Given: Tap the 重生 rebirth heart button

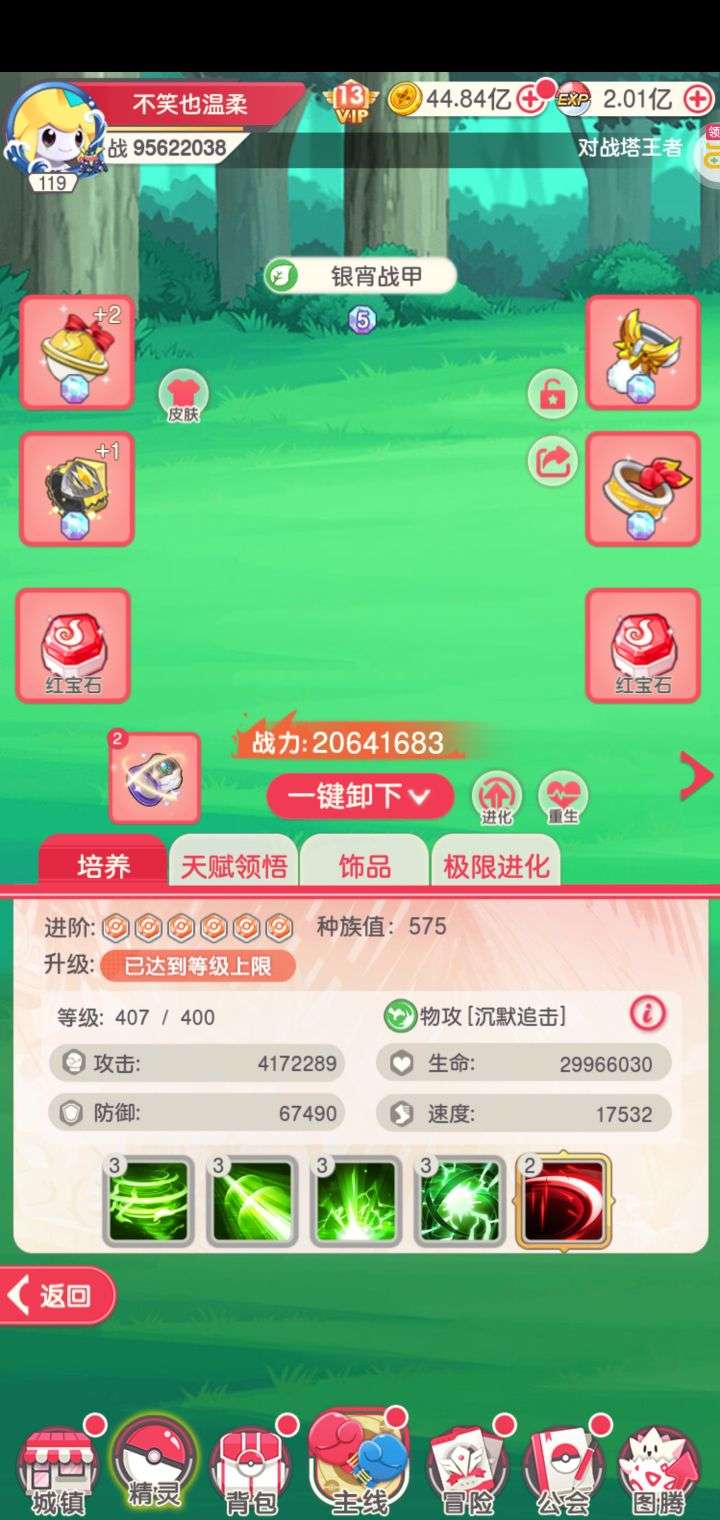Looking at the screenshot, I should tap(563, 797).
